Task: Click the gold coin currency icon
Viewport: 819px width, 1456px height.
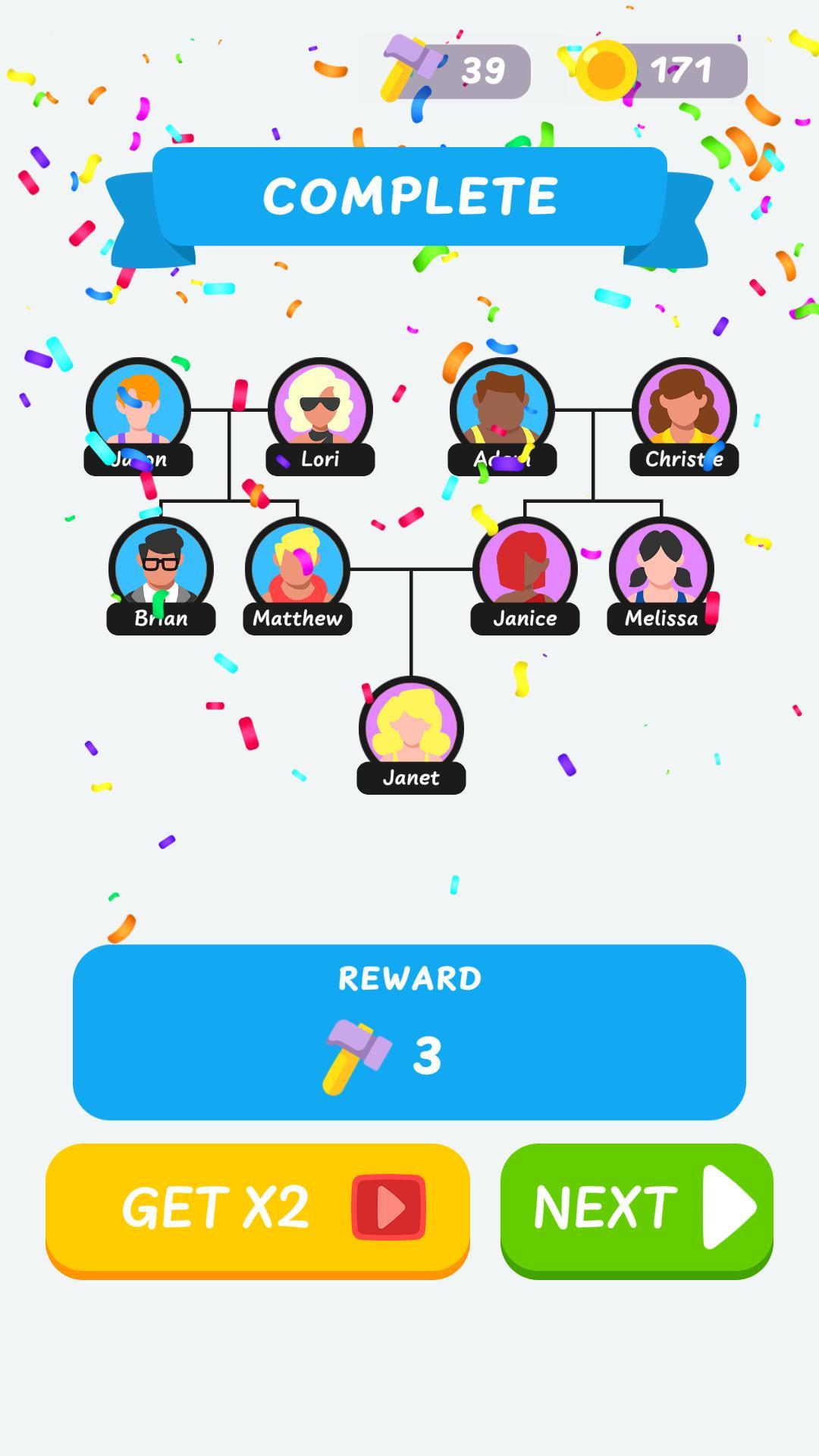Action: (604, 71)
